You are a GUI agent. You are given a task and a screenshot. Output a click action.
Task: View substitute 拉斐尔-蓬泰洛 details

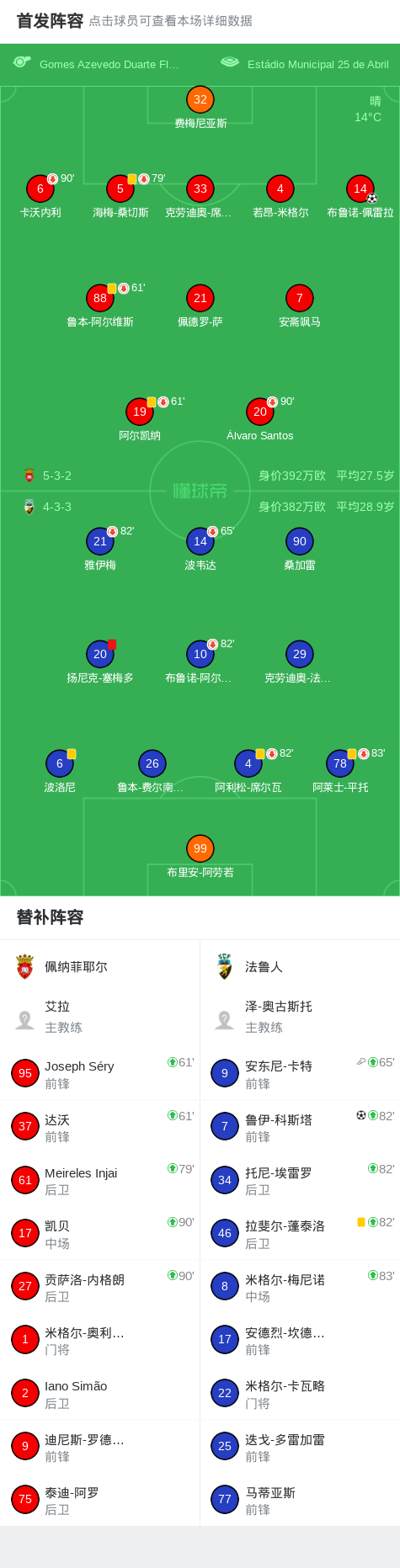(300, 1233)
